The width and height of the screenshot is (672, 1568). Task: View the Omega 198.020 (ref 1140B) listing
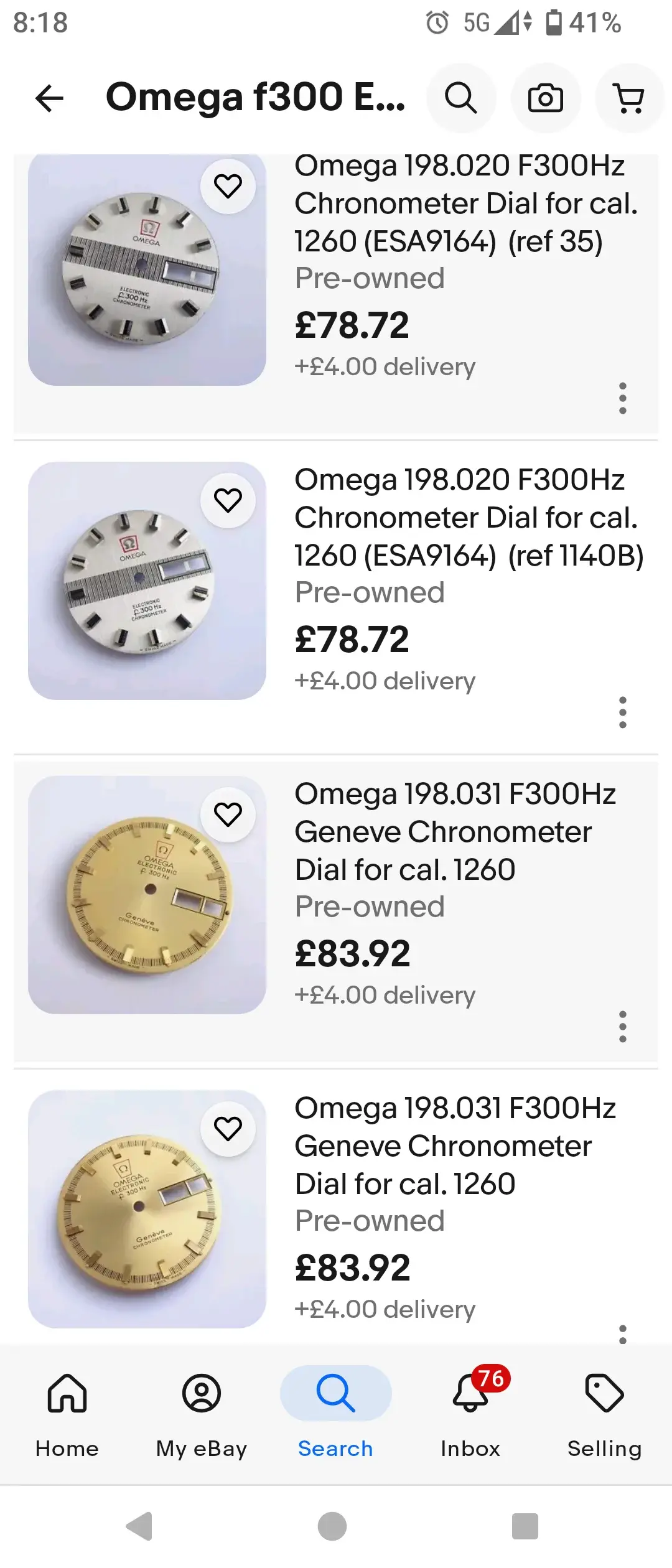tap(468, 518)
